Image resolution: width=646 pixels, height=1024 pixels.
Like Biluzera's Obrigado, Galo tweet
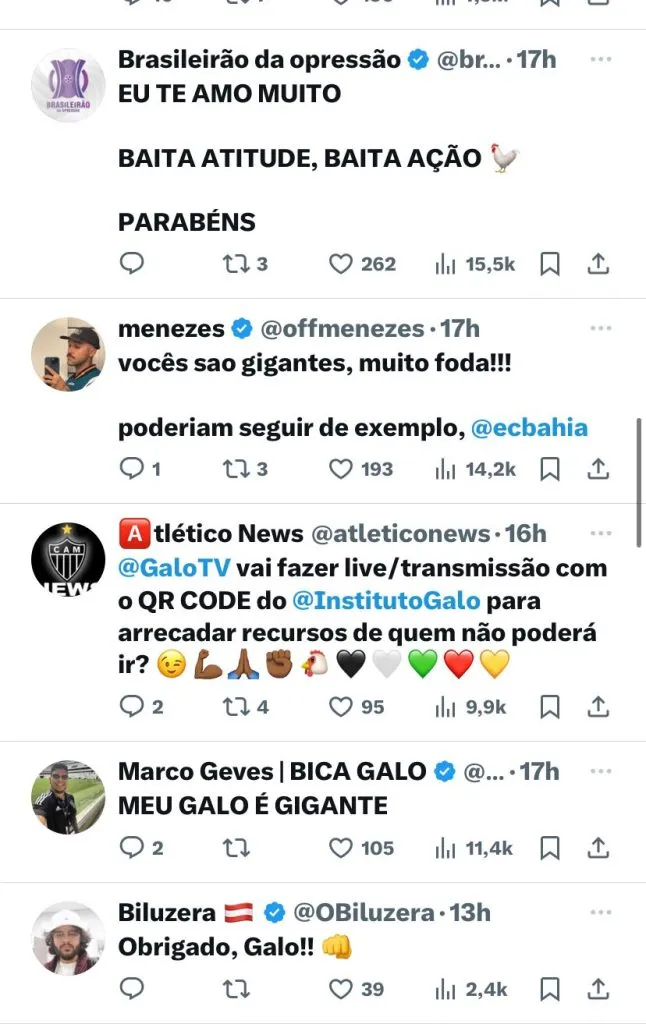coord(342,989)
